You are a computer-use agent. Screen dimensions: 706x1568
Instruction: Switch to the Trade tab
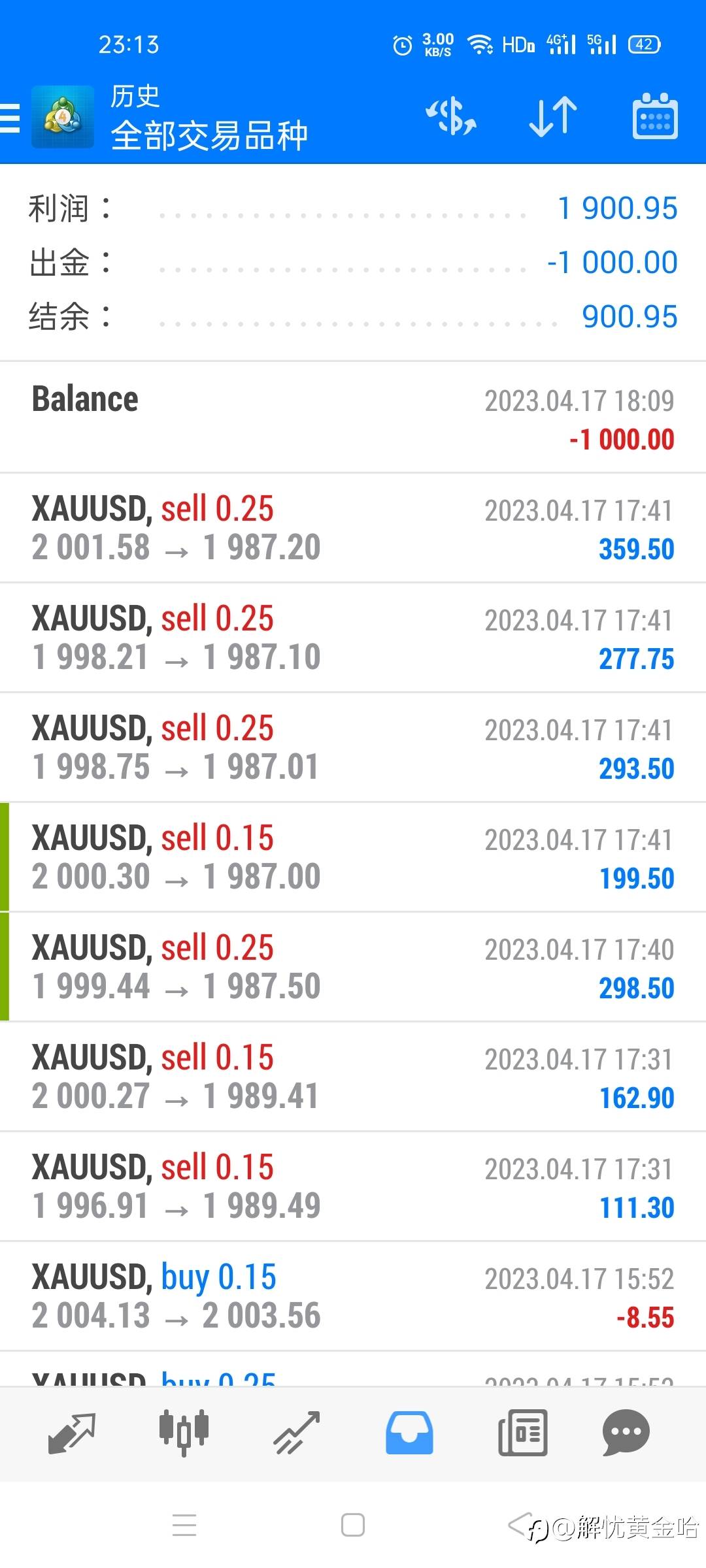pos(297,1433)
